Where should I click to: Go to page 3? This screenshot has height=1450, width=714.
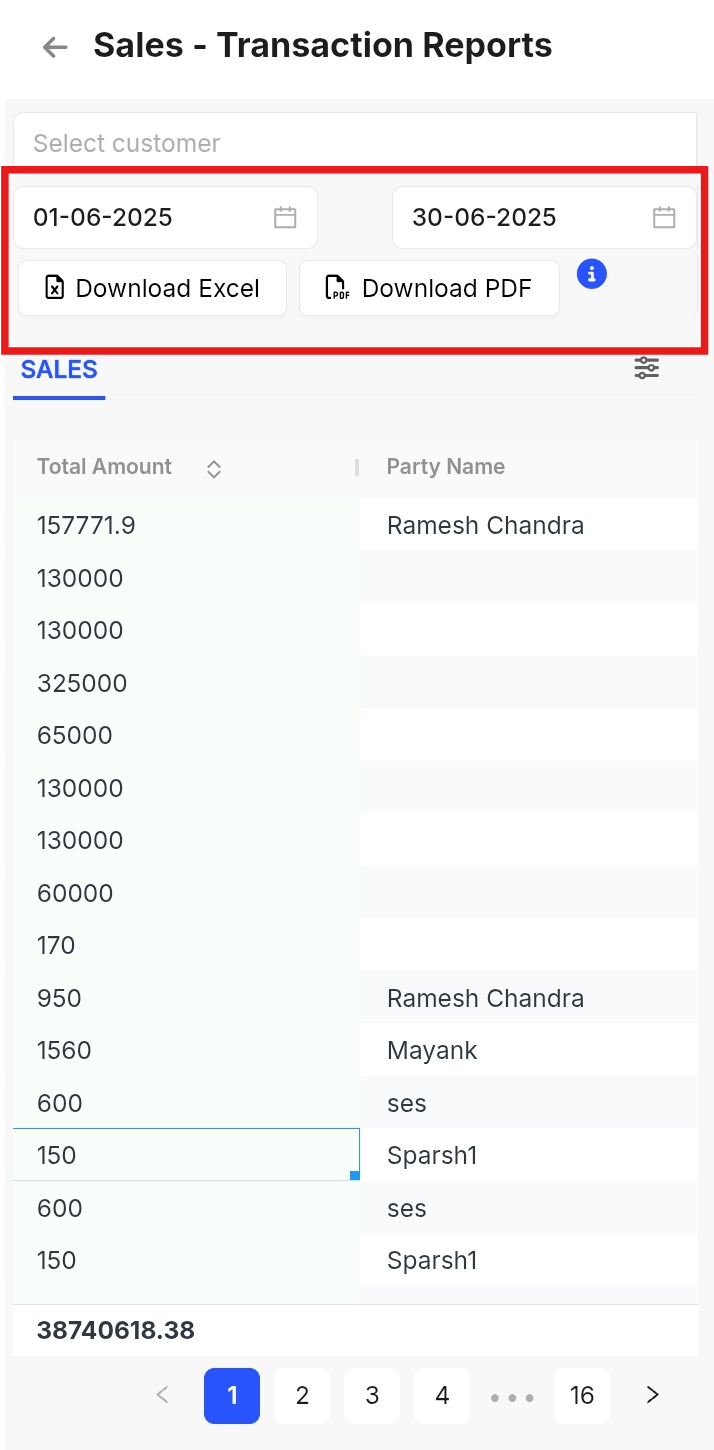[372, 1396]
